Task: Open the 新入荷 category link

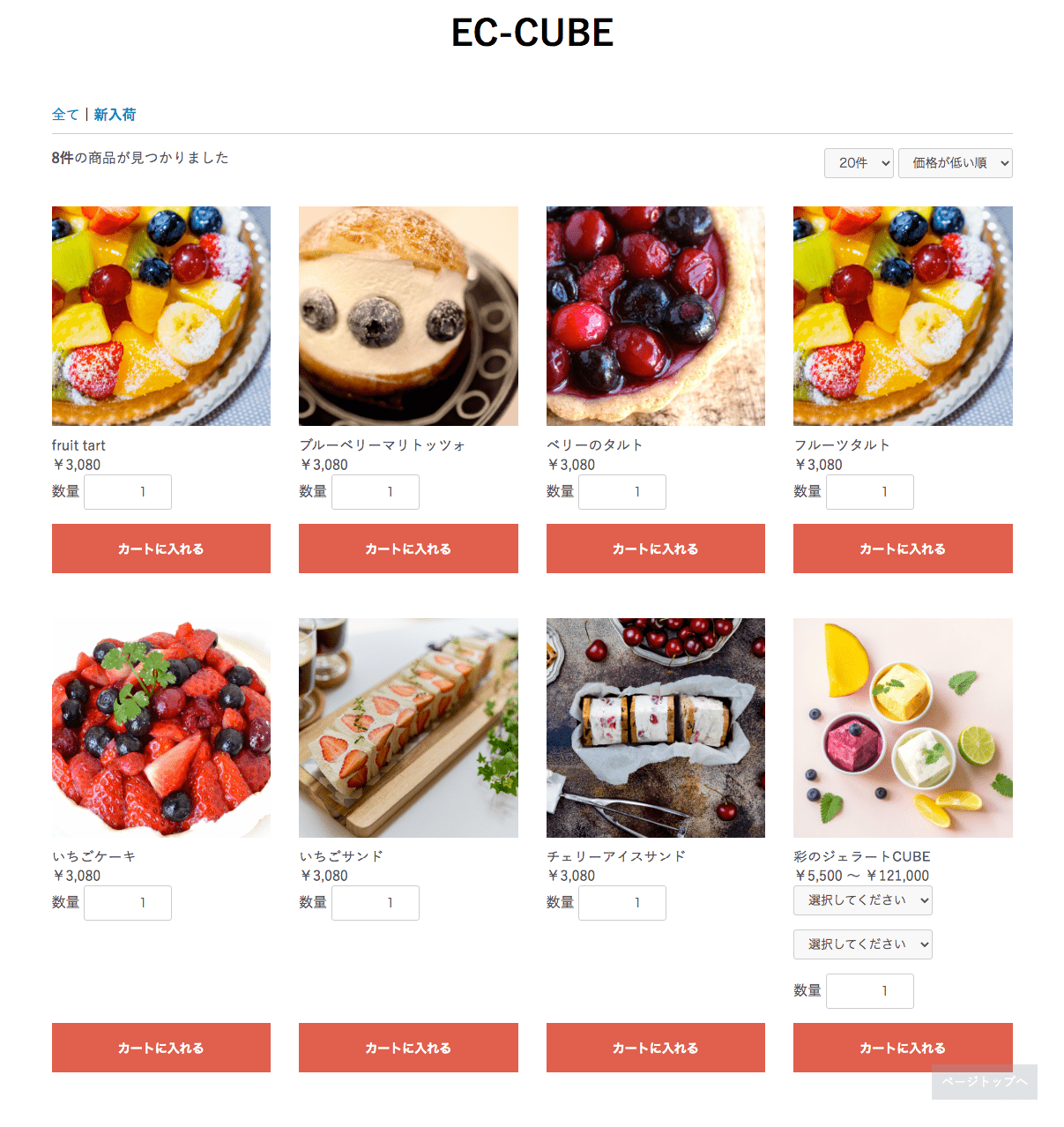Action: tap(115, 115)
